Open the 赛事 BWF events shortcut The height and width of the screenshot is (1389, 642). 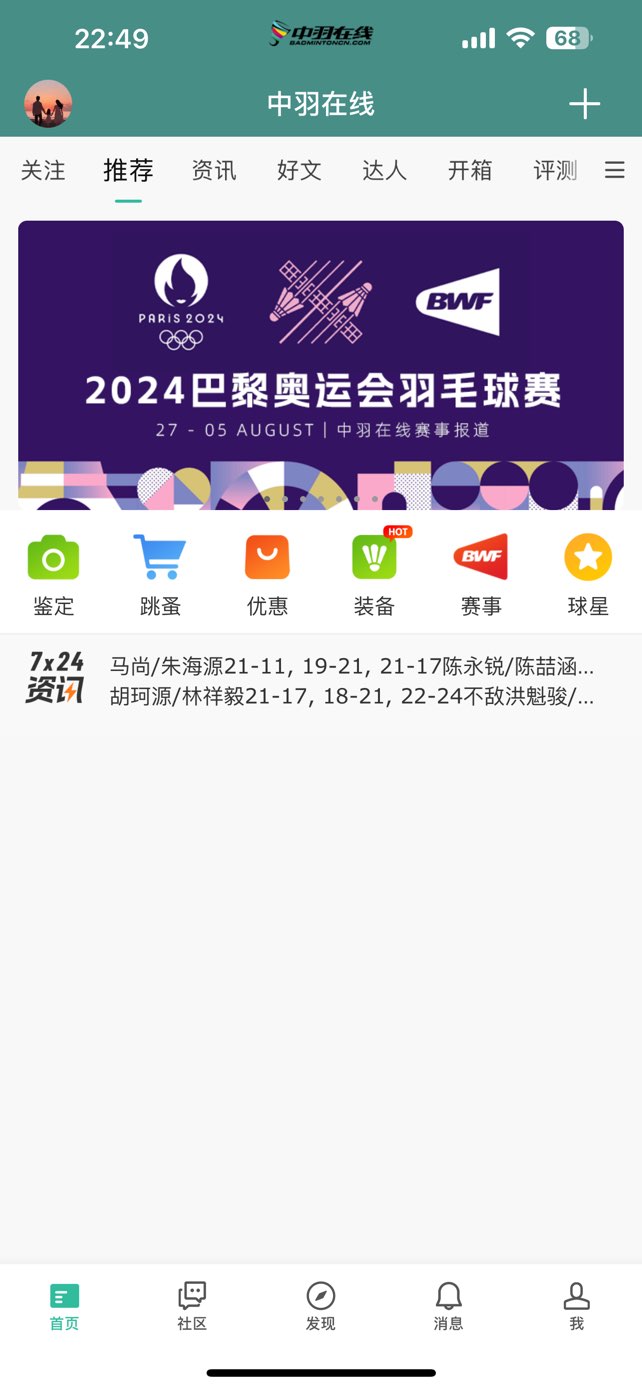click(x=481, y=574)
